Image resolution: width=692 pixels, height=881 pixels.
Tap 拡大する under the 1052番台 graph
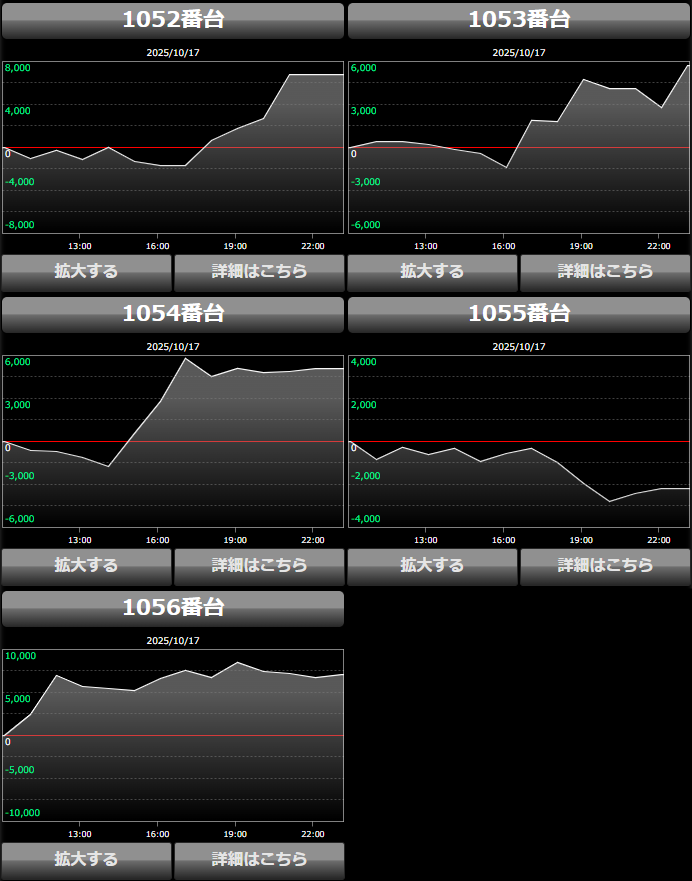click(86, 271)
